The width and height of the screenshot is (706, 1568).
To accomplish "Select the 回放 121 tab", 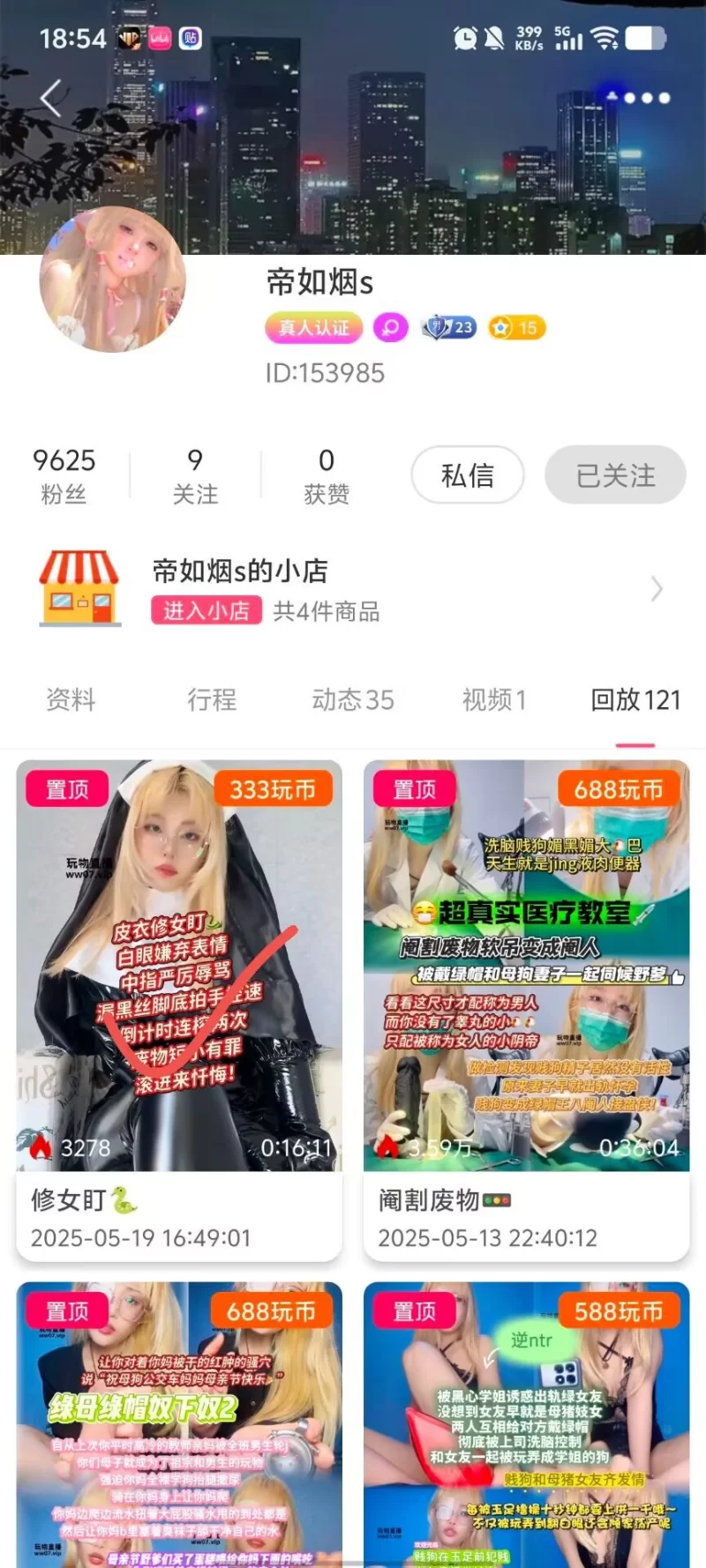I will coord(635,699).
